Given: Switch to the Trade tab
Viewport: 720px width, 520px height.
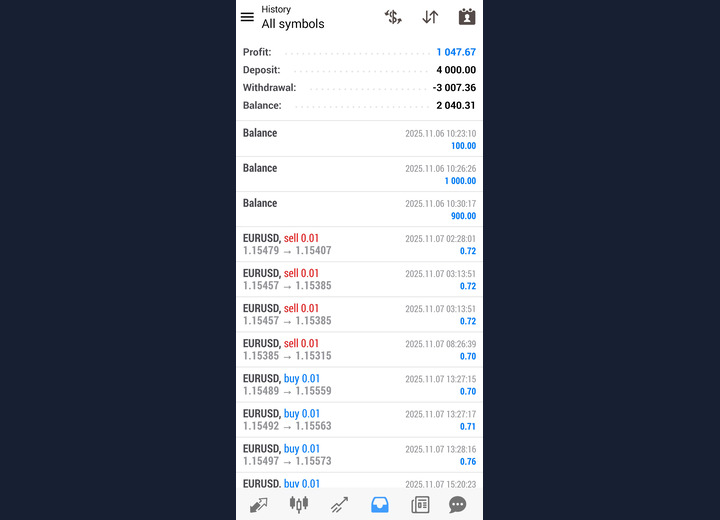Looking at the screenshot, I should (339, 504).
